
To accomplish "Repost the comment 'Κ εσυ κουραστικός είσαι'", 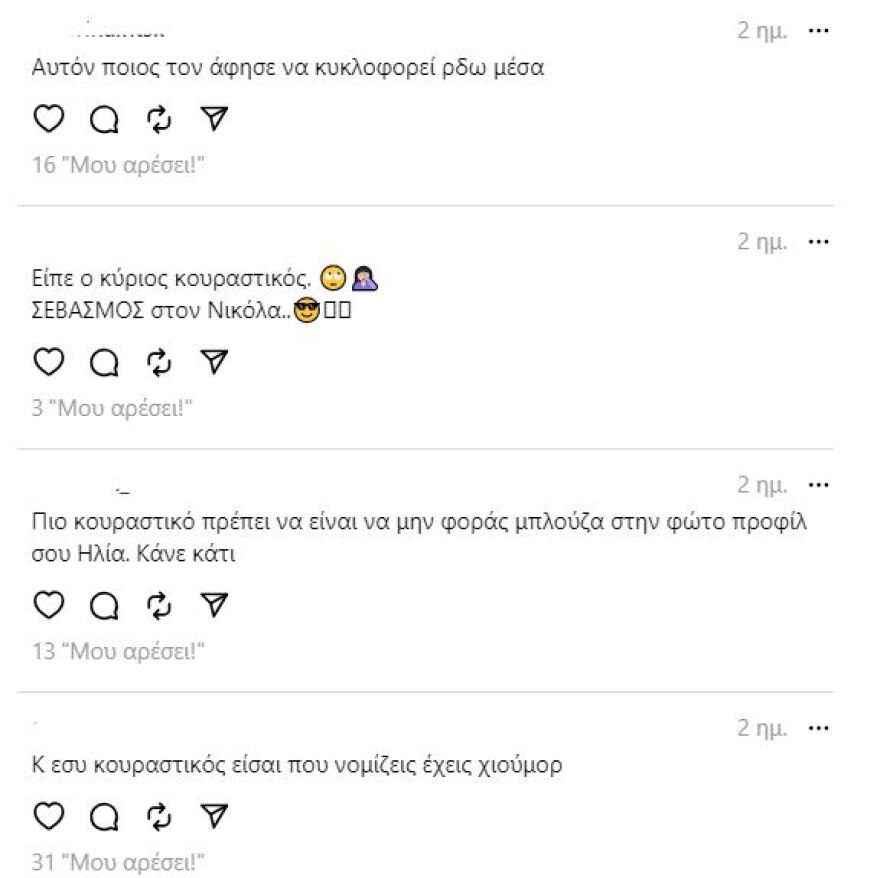I will [x=159, y=817].
